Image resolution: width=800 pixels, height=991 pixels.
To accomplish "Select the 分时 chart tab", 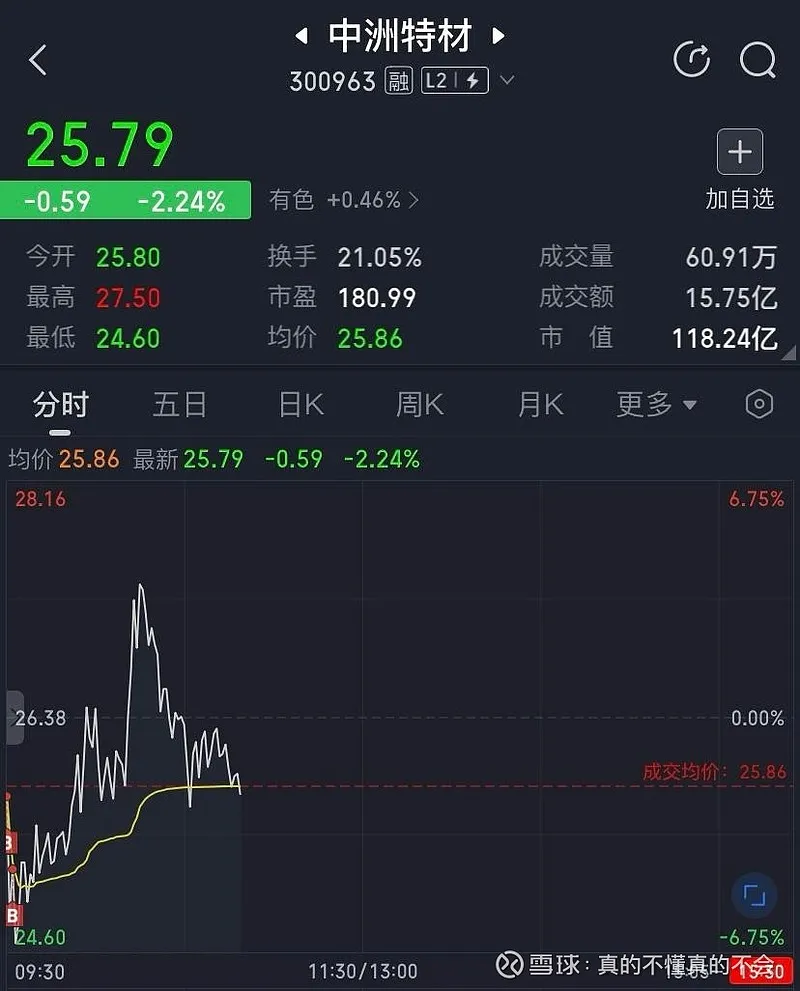I will pyautogui.click(x=61, y=405).
